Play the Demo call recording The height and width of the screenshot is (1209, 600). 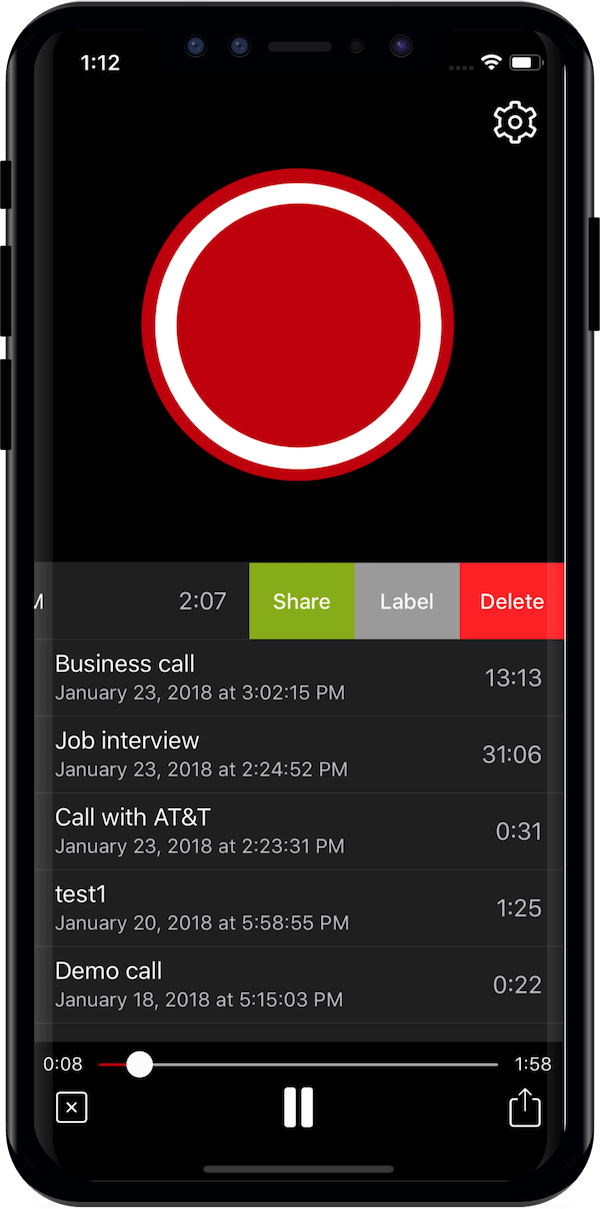pos(298,985)
